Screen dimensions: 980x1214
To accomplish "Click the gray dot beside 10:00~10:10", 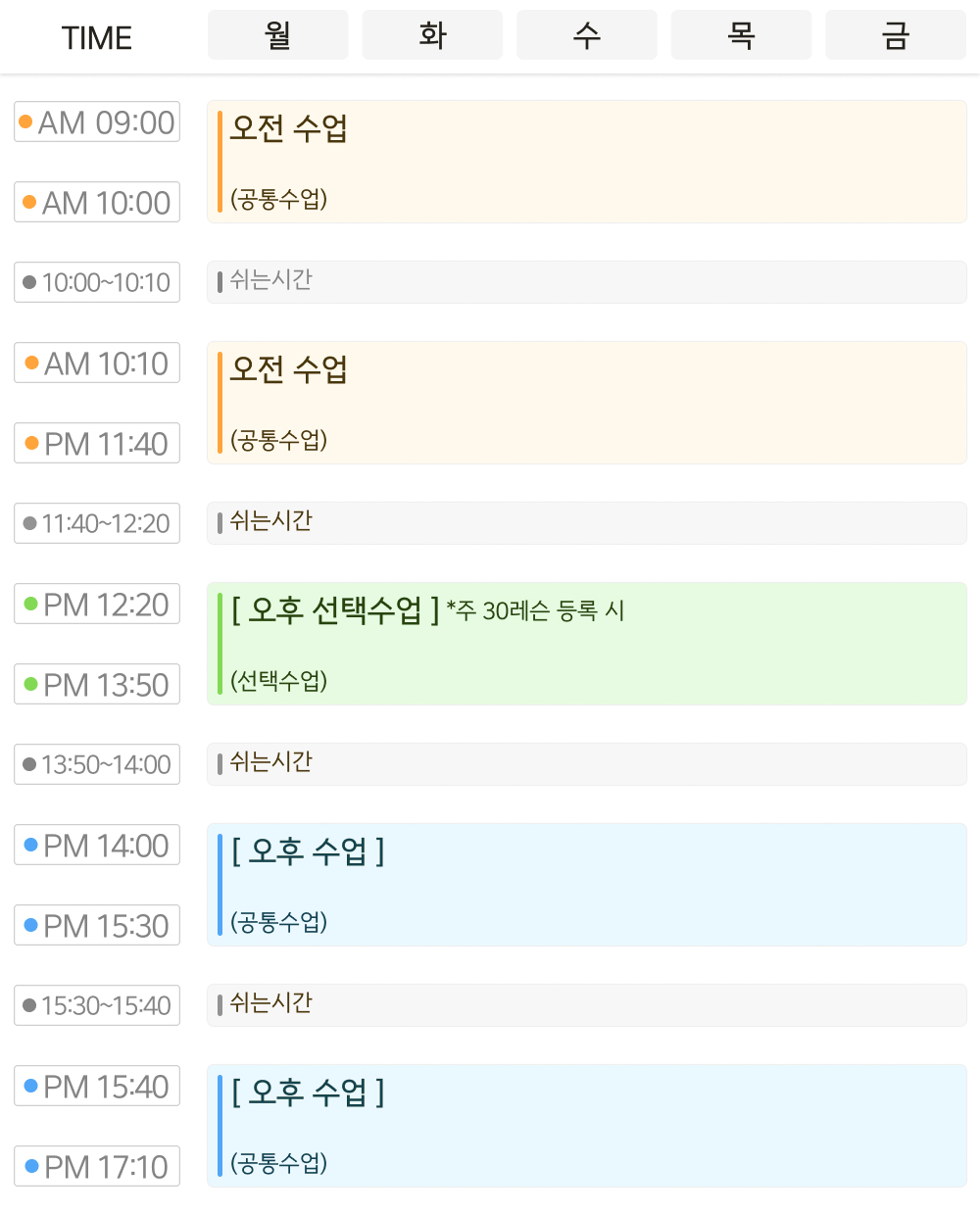I will point(28,282).
